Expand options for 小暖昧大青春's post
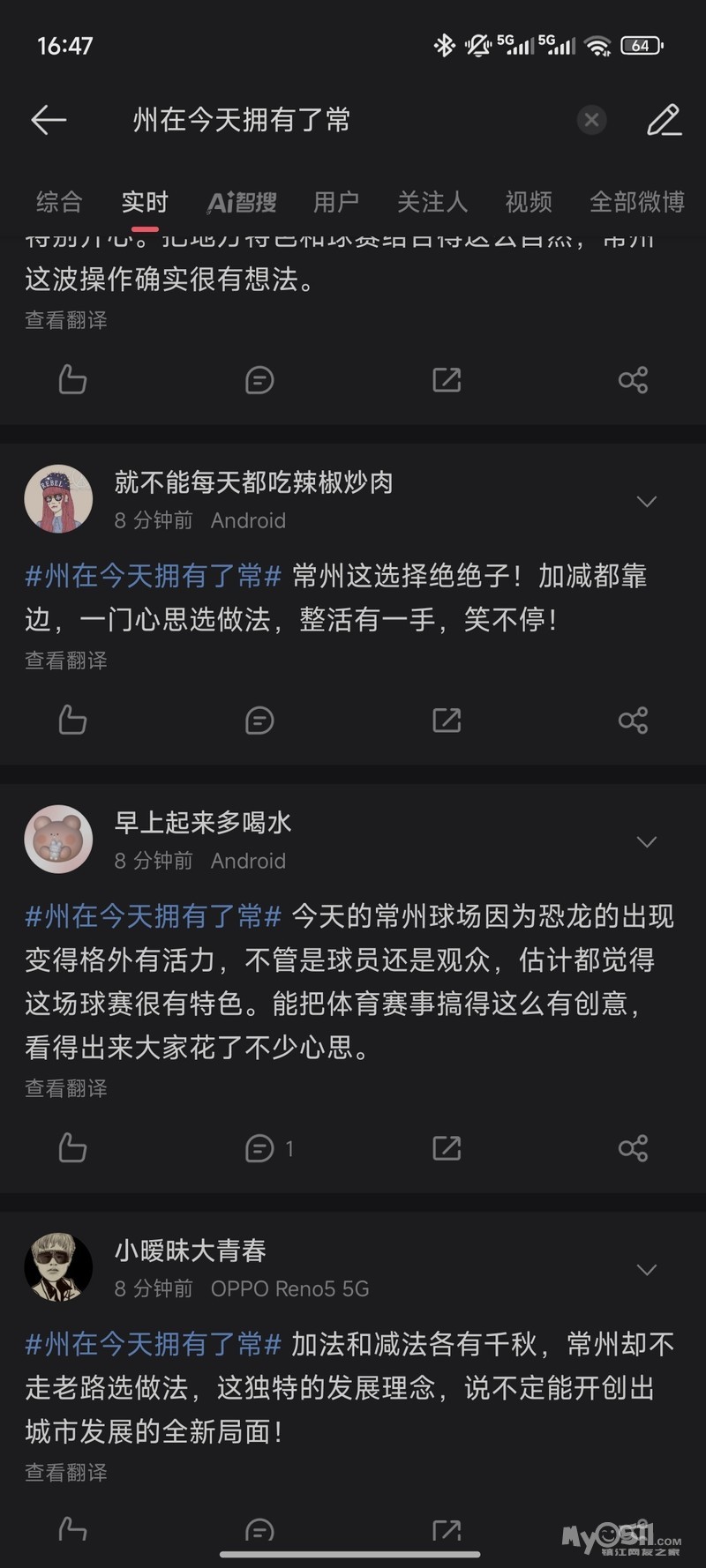706x1568 pixels. [647, 1270]
